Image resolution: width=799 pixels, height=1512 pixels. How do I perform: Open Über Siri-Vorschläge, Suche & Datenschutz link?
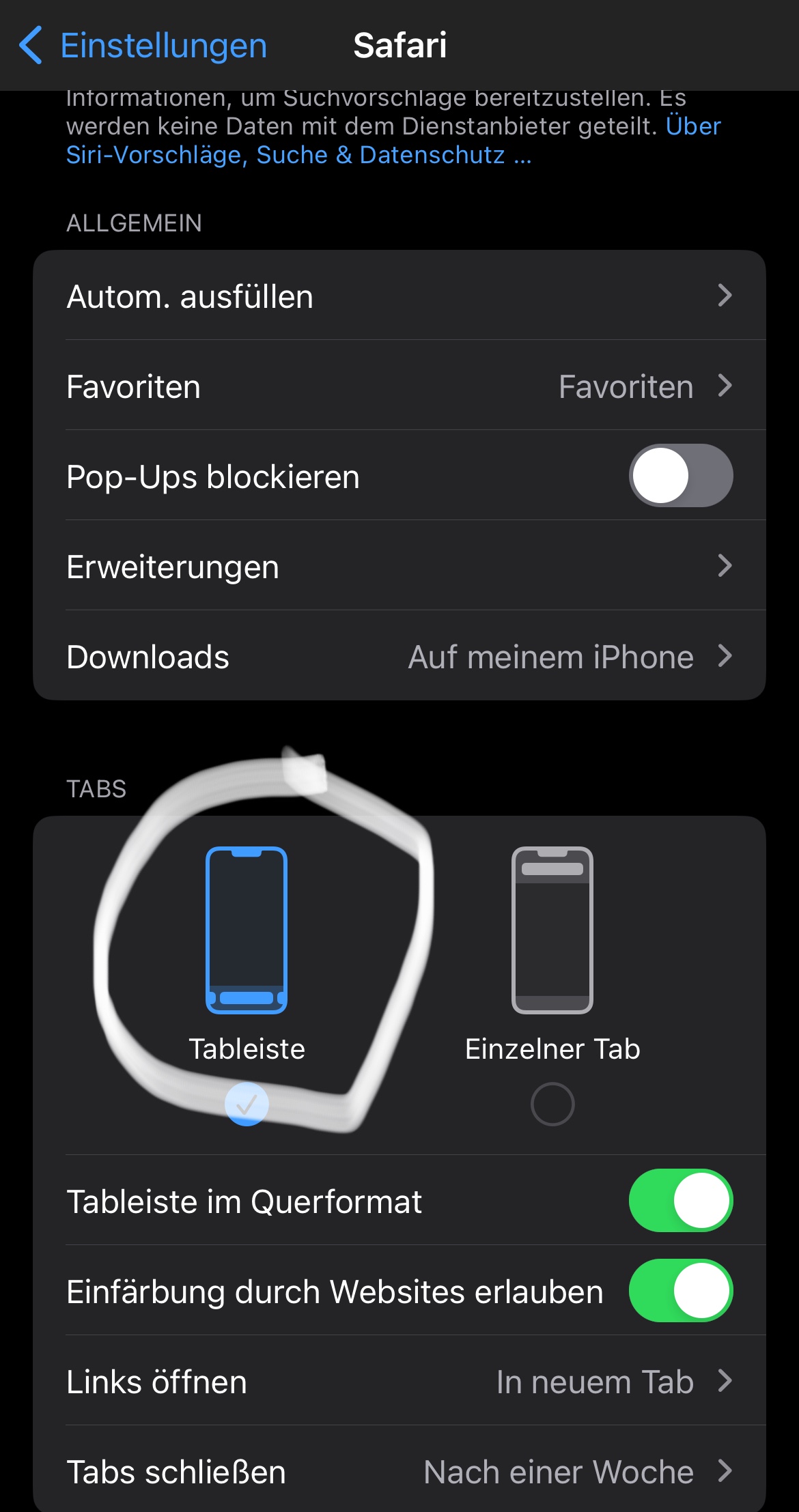393,141
